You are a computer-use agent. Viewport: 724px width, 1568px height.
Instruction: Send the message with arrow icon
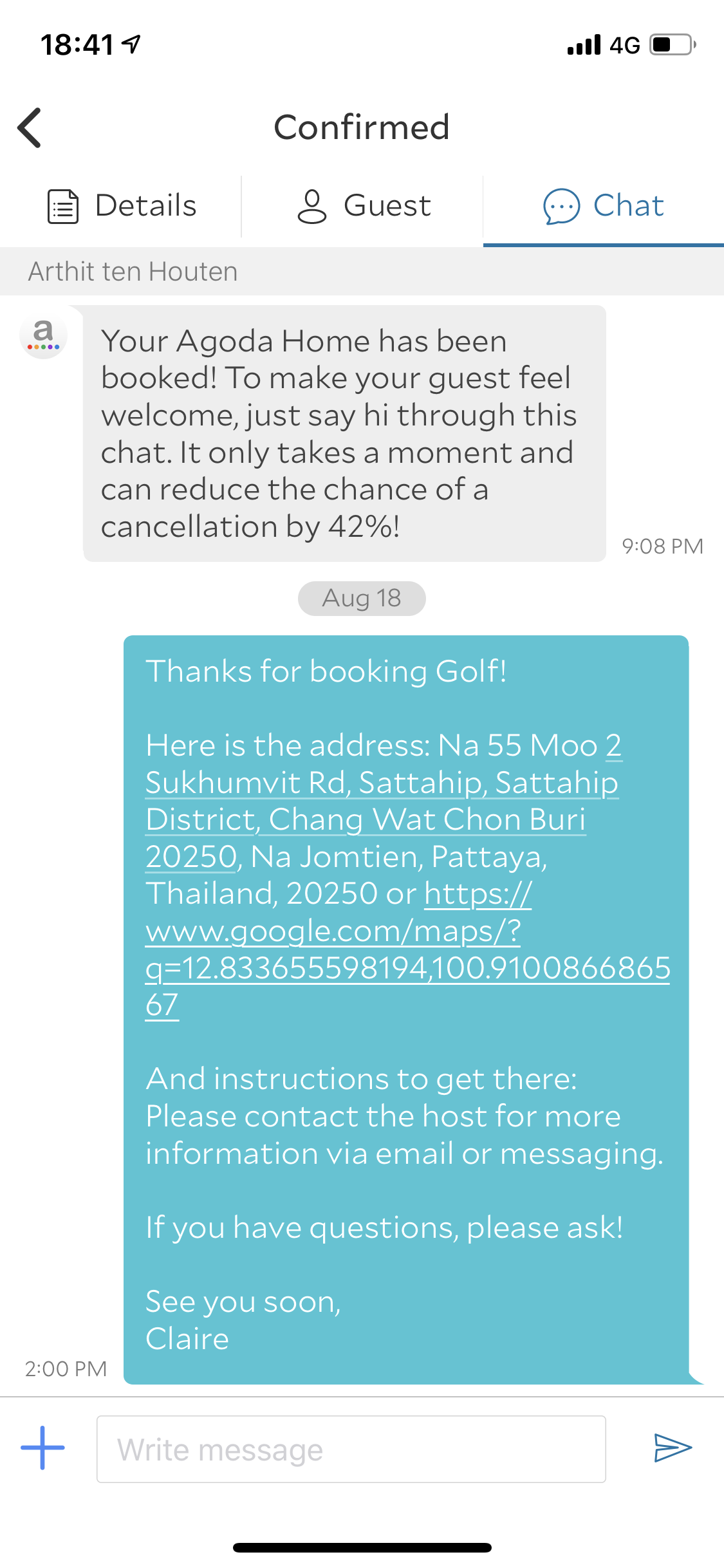click(x=672, y=1448)
